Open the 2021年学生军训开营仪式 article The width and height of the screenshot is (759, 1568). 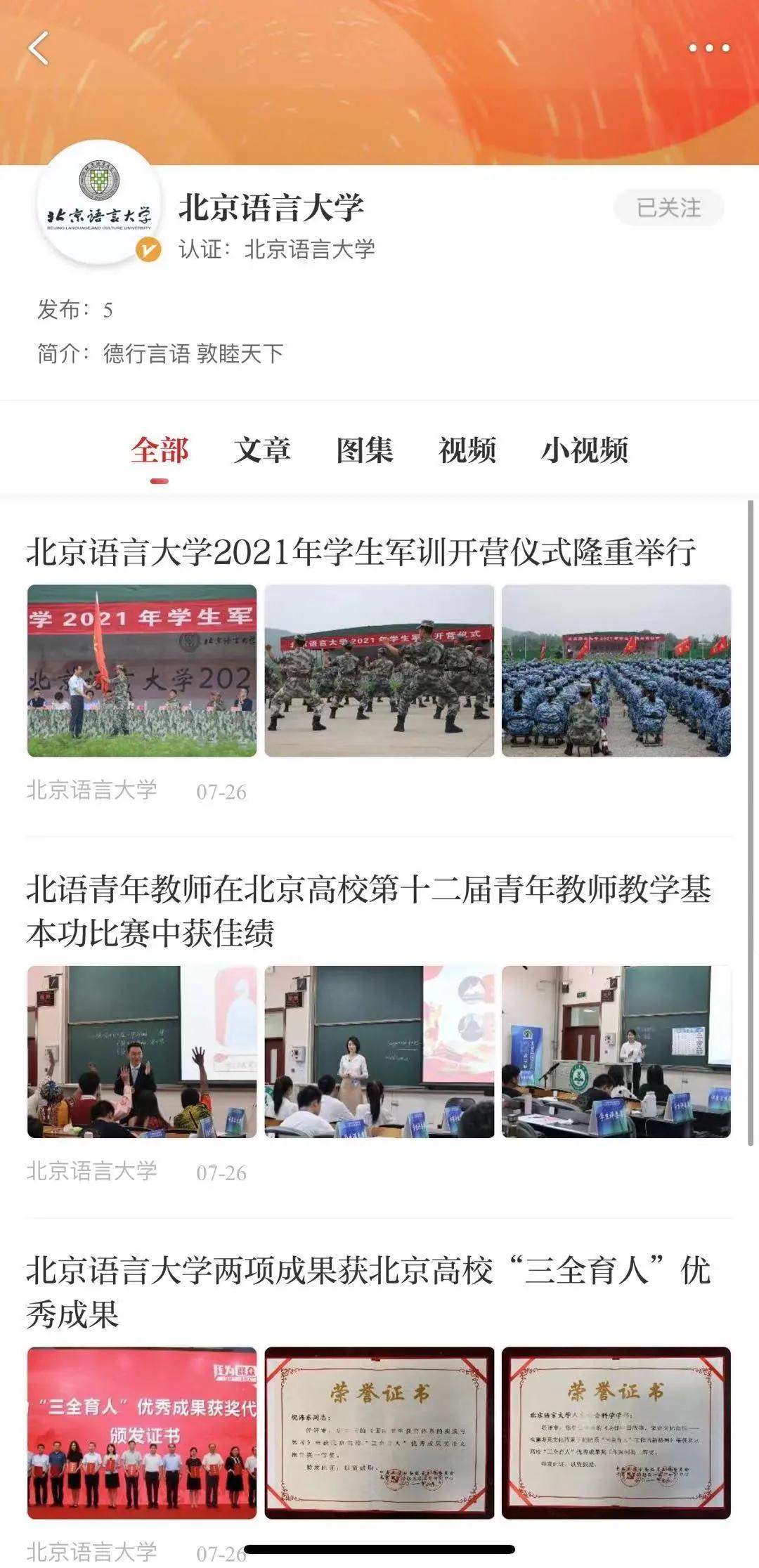361,552
